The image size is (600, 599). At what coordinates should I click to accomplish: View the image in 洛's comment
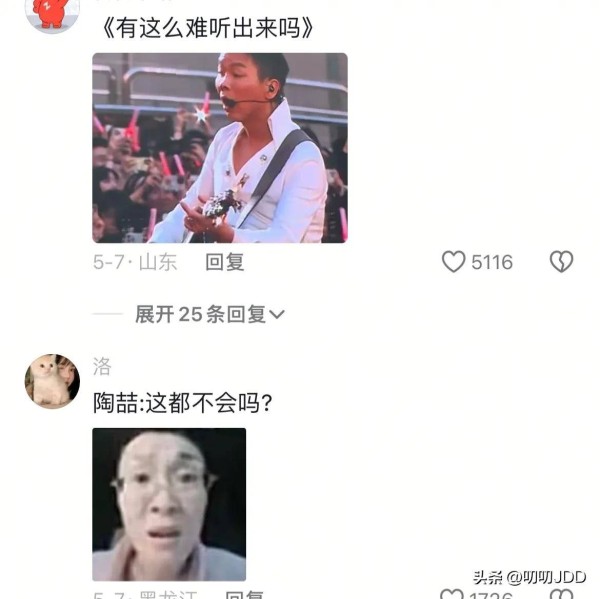169,504
